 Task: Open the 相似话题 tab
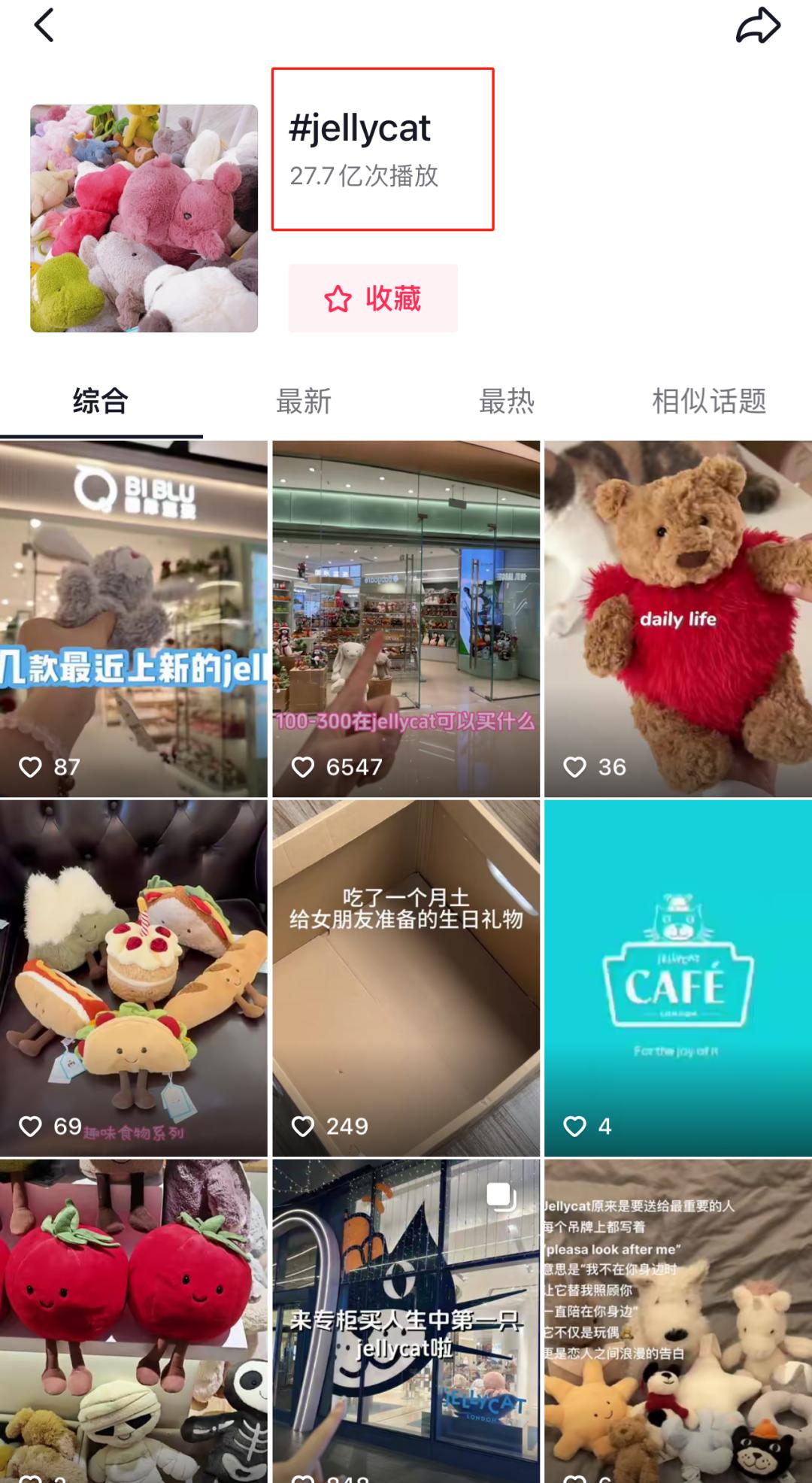[709, 401]
